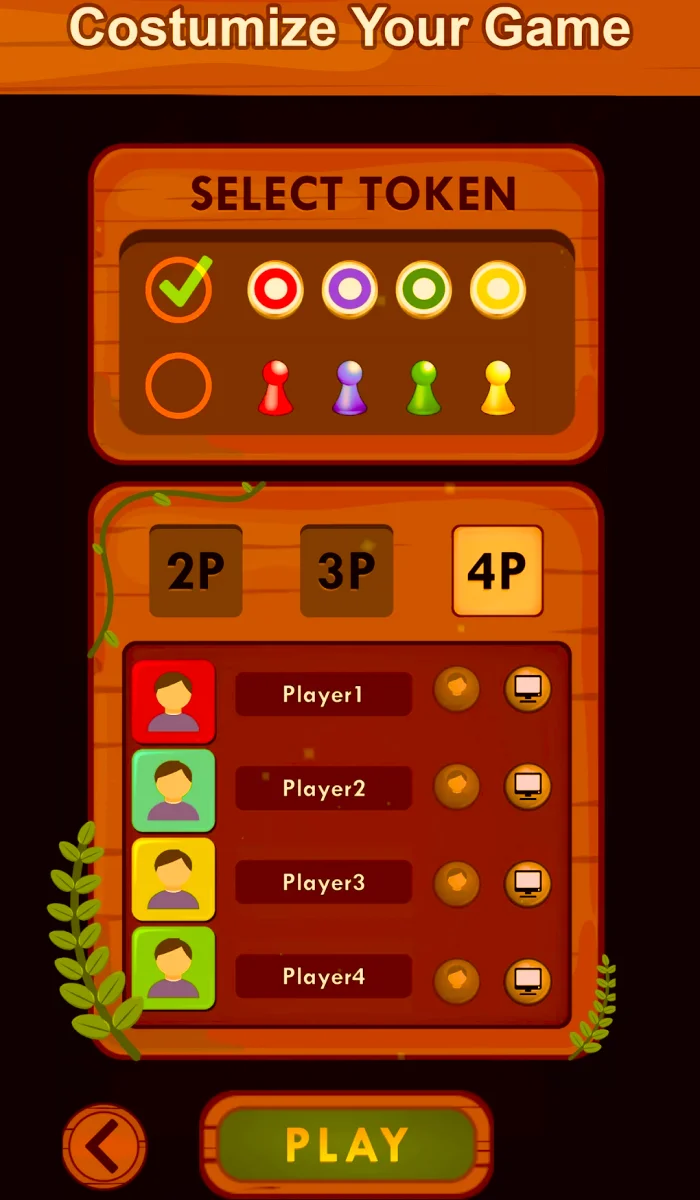Image resolution: width=700 pixels, height=1200 pixels.
Task: Select the round ring token style
Action: tap(179, 290)
